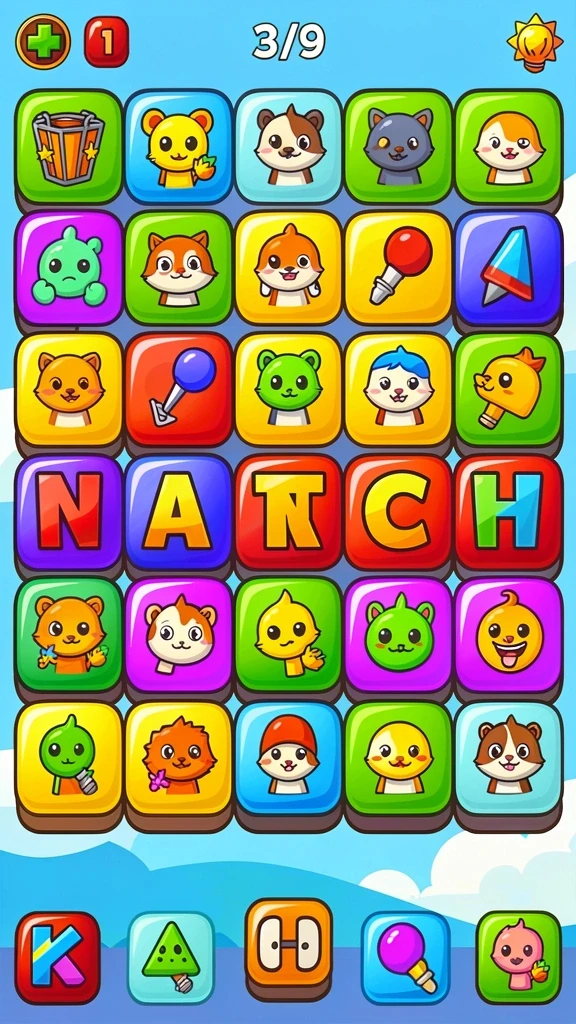Select the laughing yellow face tile
The height and width of the screenshot is (1024, 576).
(508, 635)
